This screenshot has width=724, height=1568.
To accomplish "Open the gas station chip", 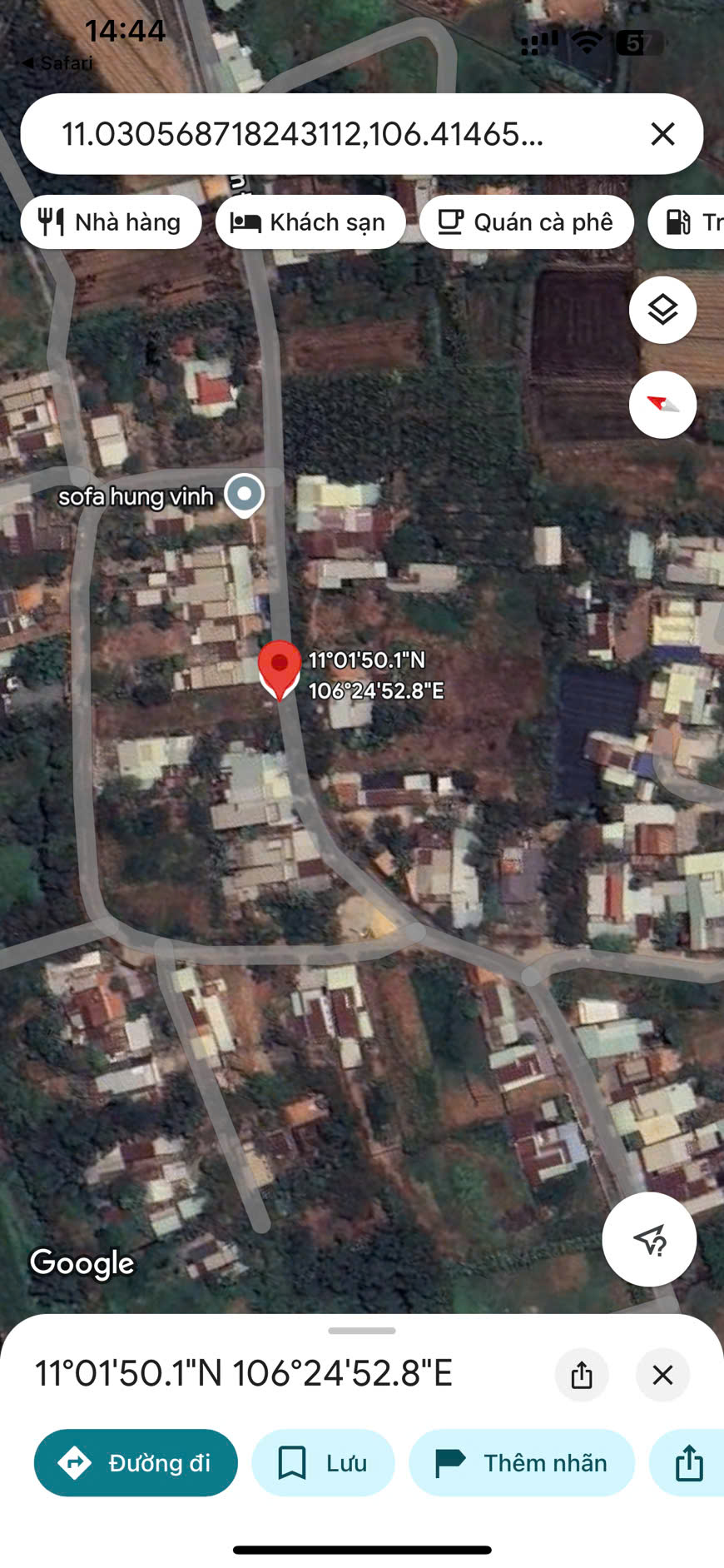I will 689,222.
